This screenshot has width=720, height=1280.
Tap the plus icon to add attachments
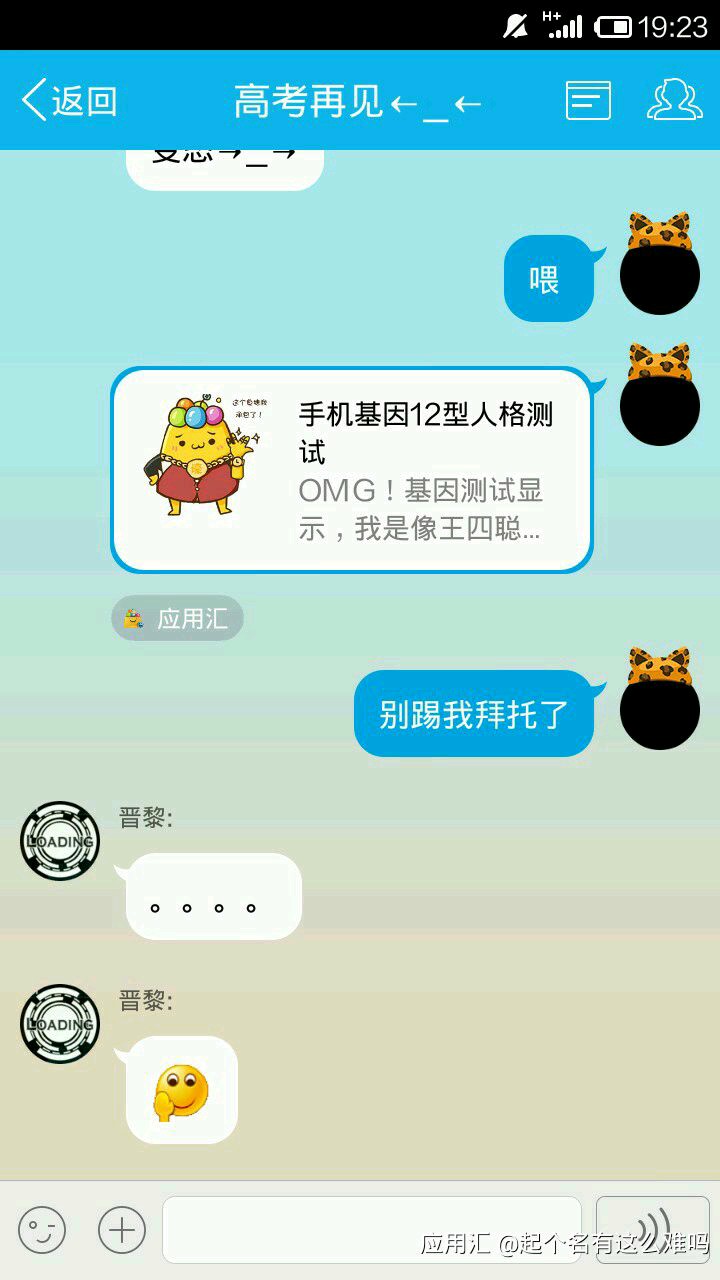(122, 1230)
